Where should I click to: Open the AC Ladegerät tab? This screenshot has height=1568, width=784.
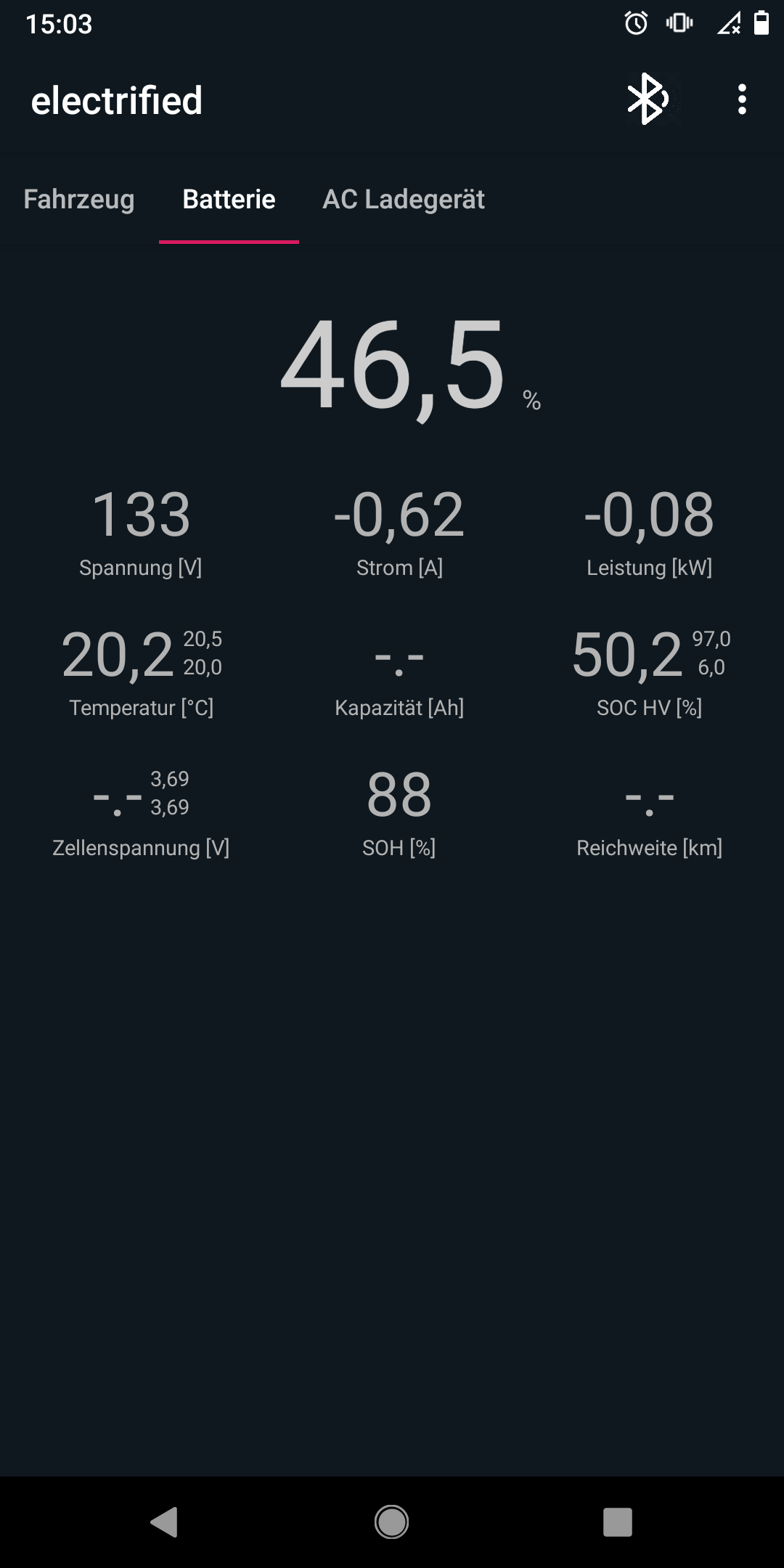tap(404, 200)
